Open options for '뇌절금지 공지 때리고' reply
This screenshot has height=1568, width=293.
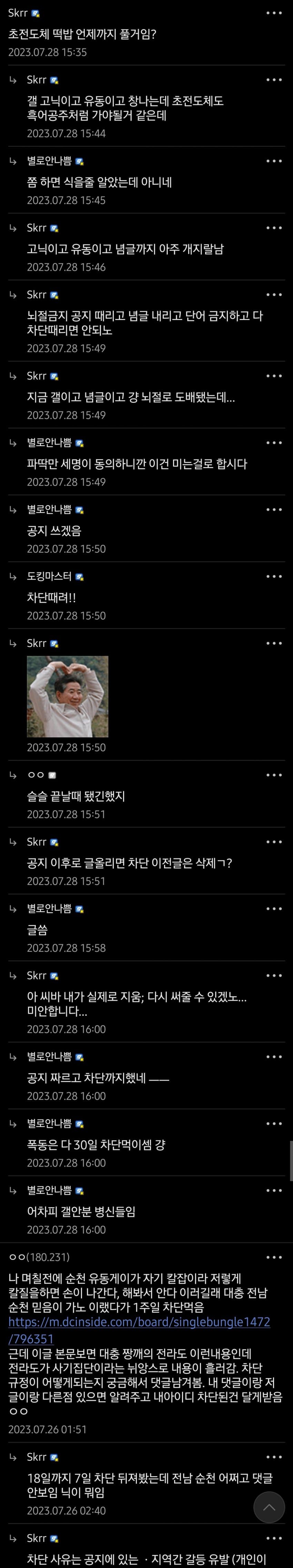click(x=274, y=294)
